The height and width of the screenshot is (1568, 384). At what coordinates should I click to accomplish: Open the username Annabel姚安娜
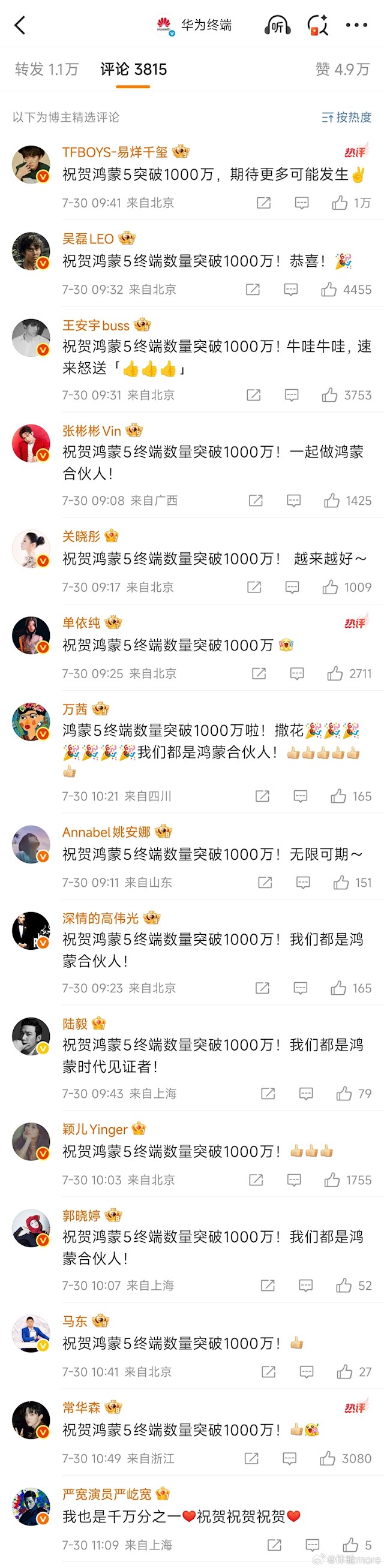pyautogui.click(x=106, y=832)
